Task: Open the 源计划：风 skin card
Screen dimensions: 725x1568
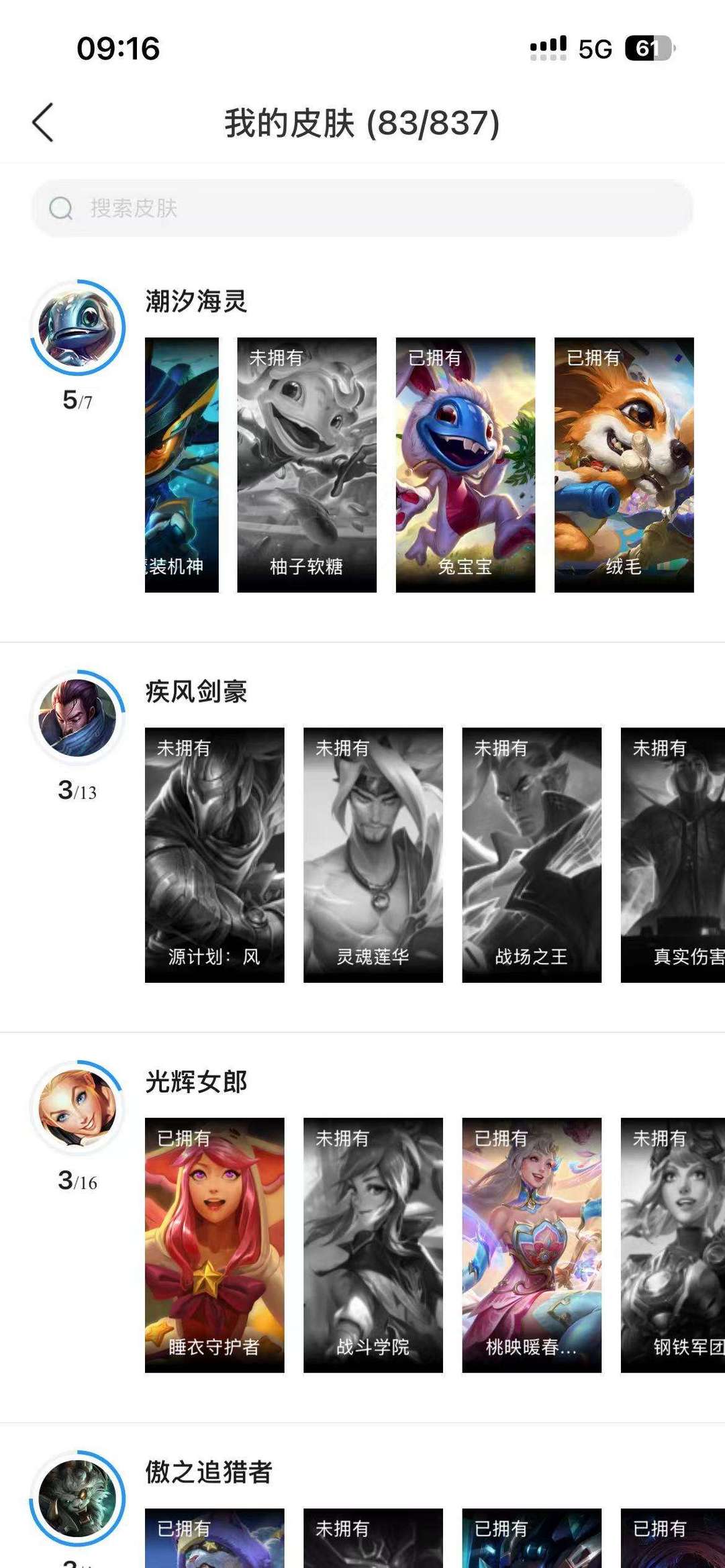Action: pos(215,855)
